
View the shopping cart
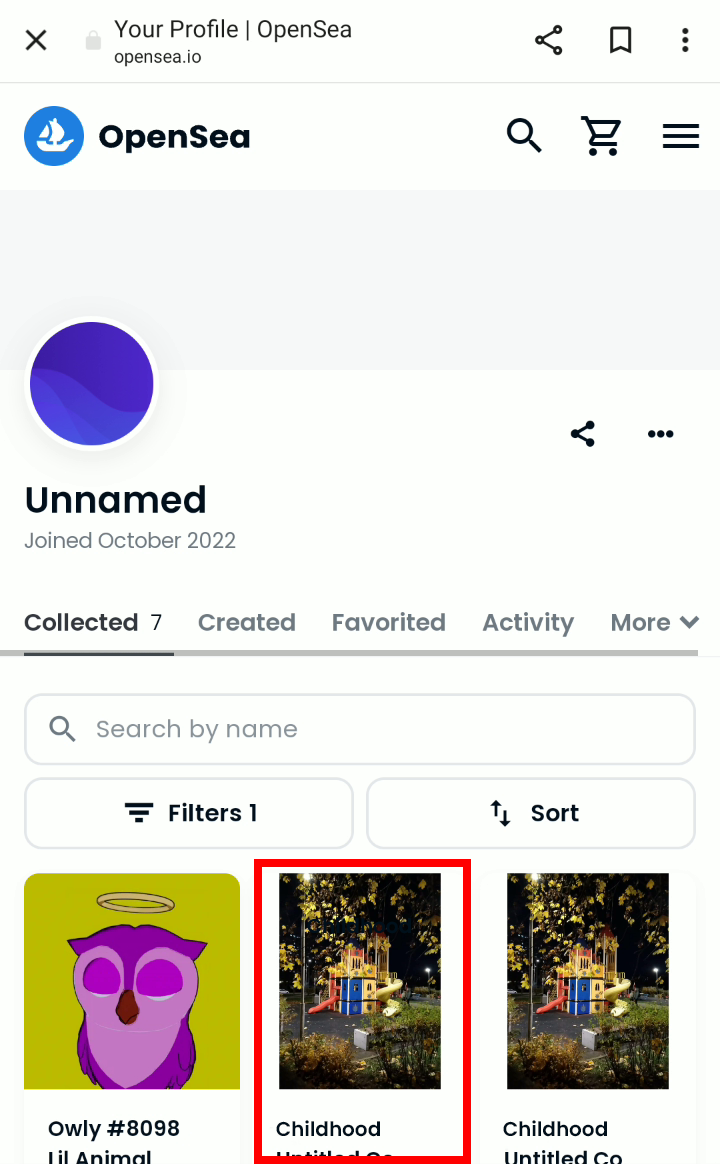(x=601, y=136)
